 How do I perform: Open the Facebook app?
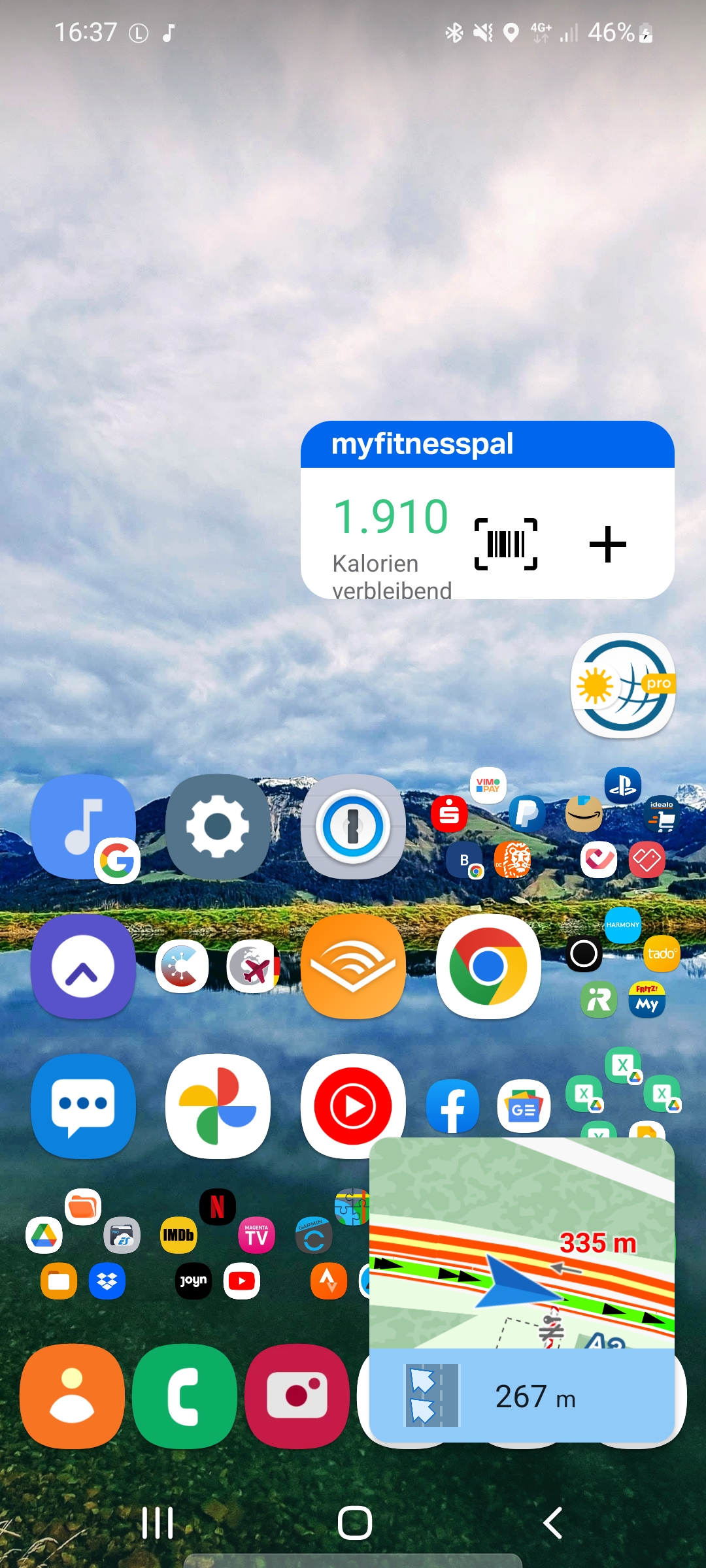click(452, 1105)
